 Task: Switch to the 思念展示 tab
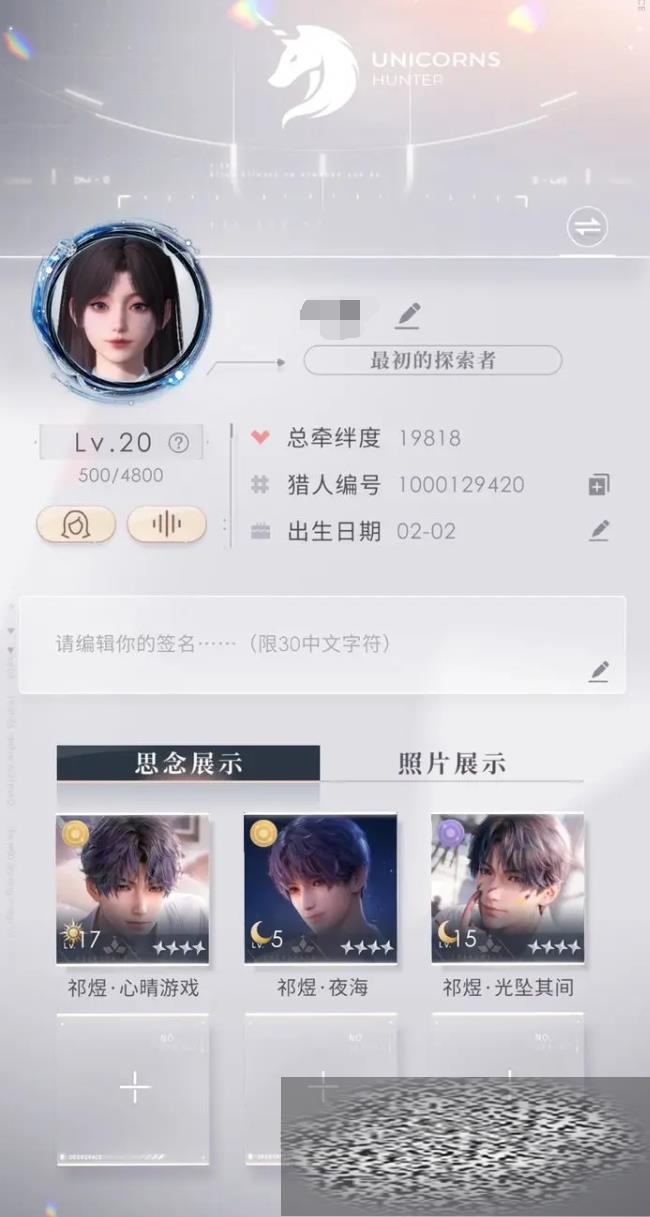point(188,763)
